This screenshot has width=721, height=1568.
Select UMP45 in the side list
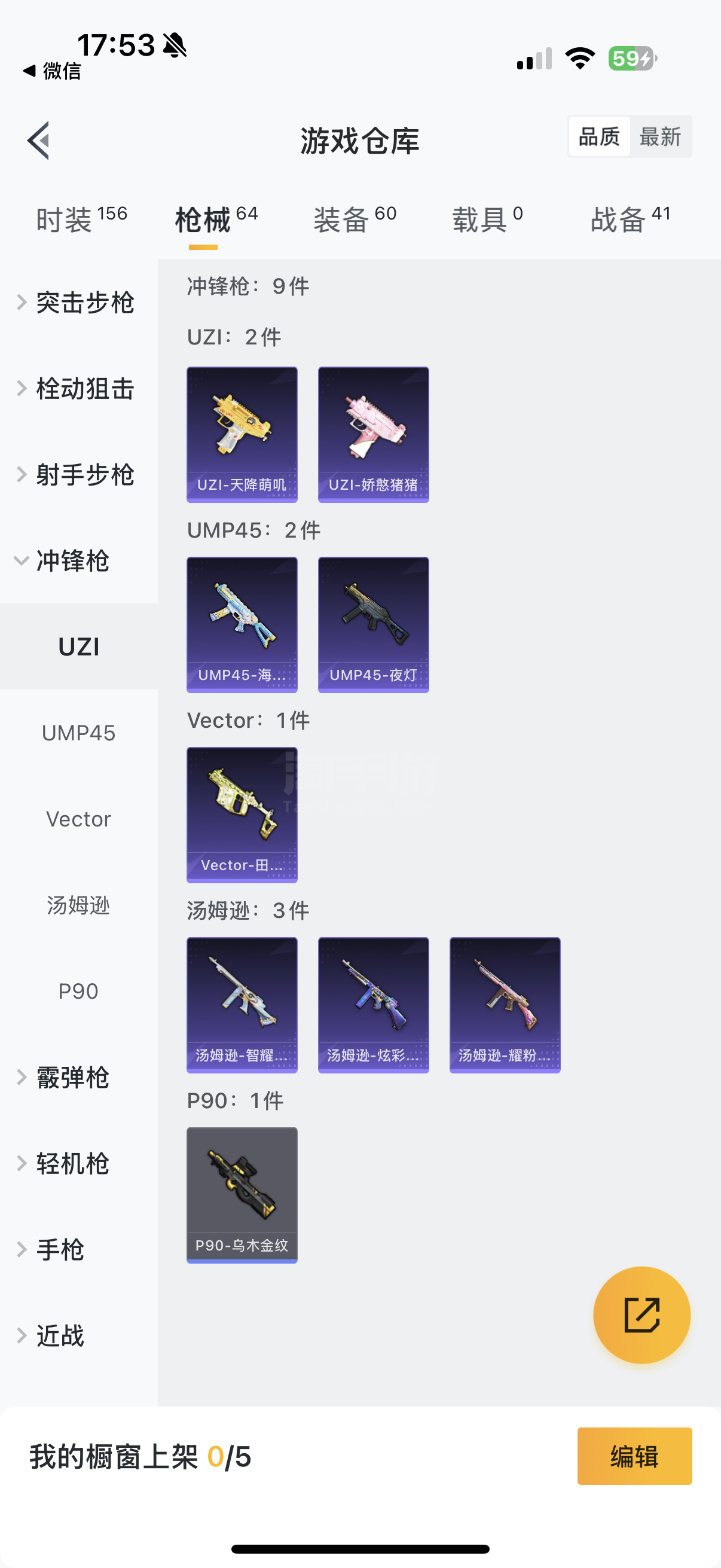78,733
